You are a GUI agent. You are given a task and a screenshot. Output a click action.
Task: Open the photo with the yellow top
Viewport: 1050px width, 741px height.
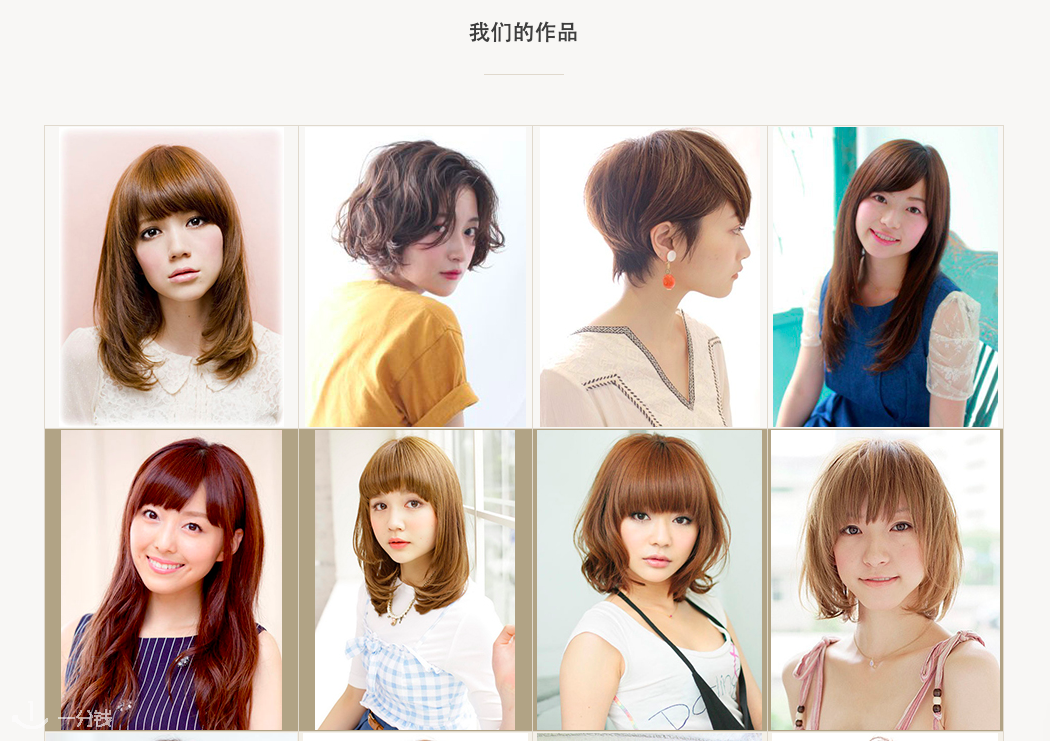pyautogui.click(x=415, y=277)
